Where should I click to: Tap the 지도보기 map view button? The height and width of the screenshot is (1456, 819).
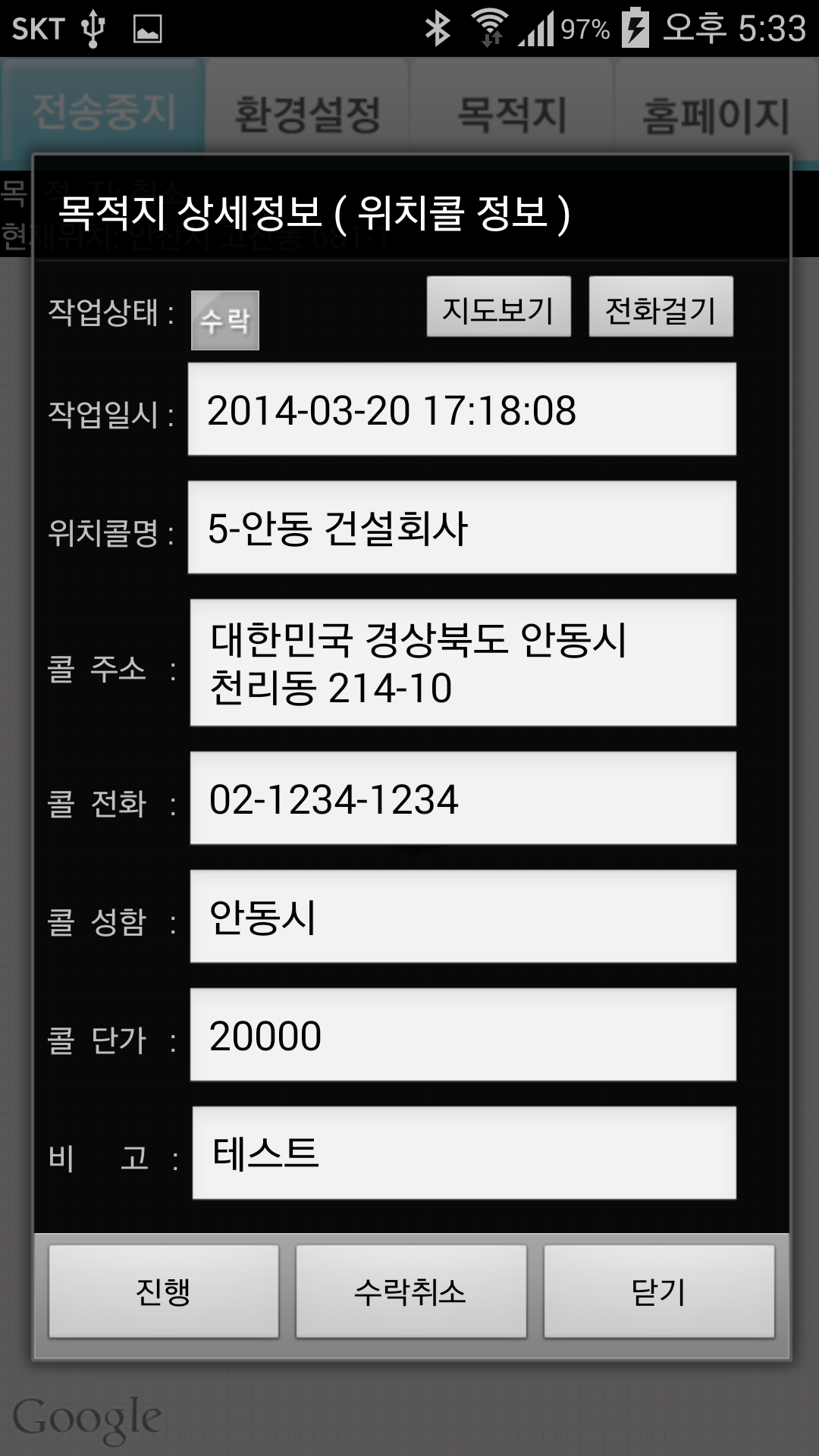pyautogui.click(x=498, y=306)
